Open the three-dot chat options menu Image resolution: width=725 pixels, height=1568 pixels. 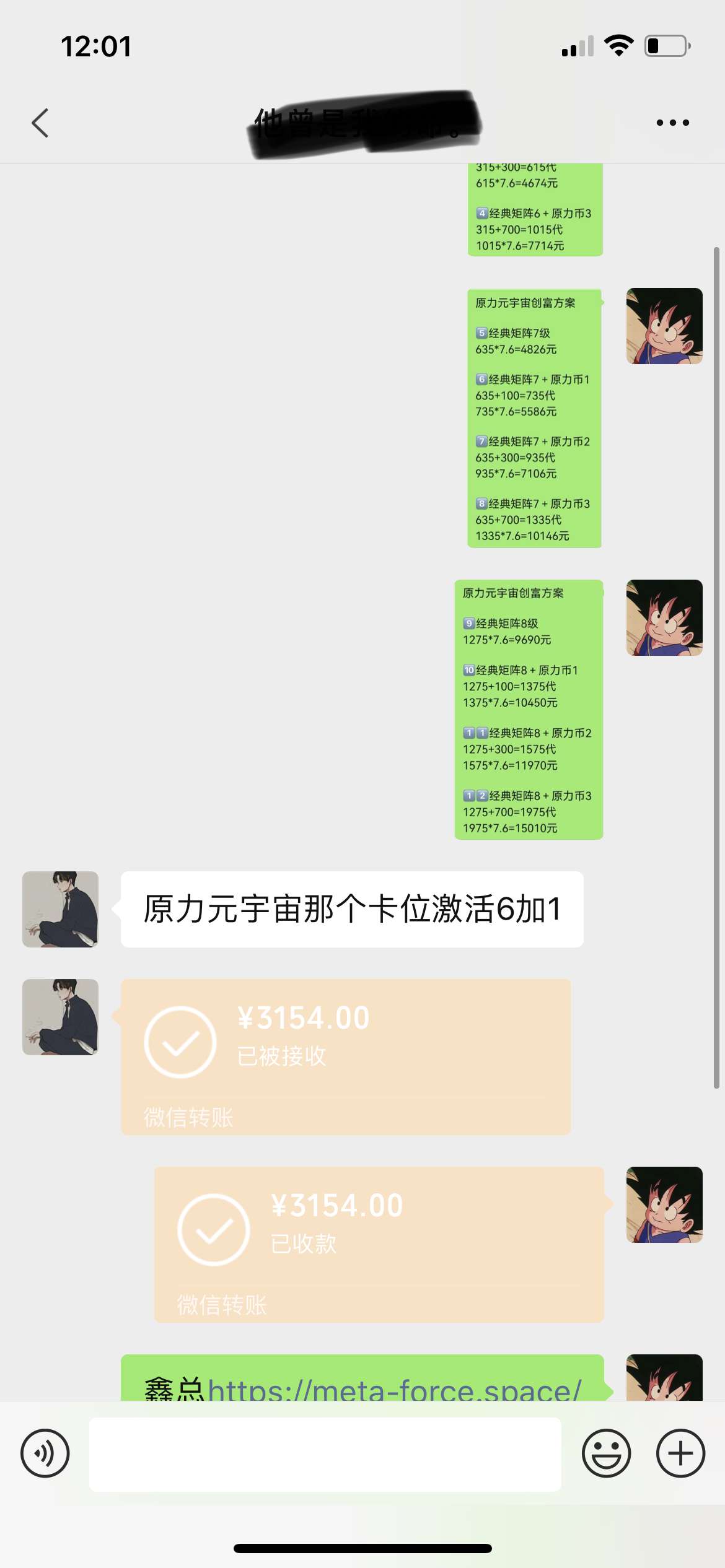pos(672,123)
